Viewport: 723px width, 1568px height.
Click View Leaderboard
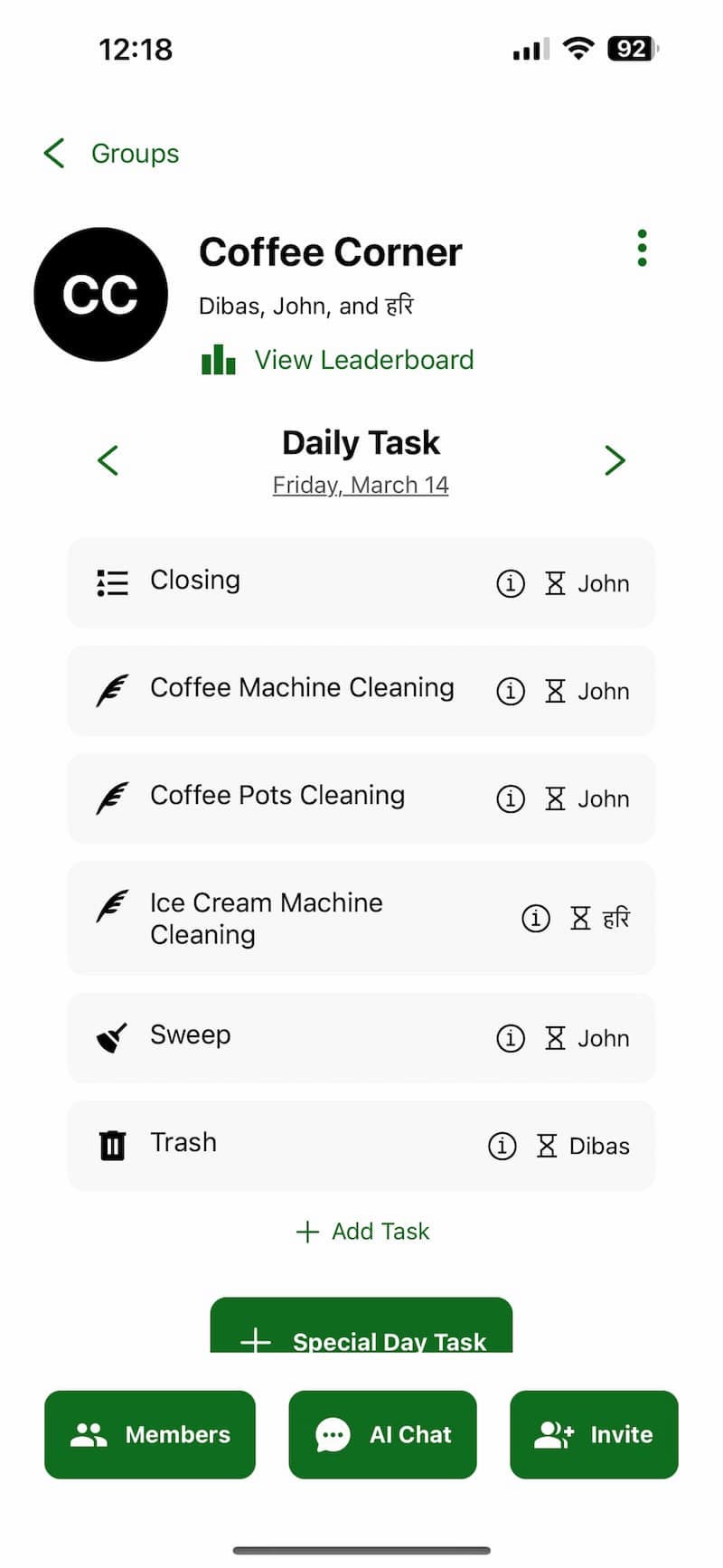pyautogui.click(x=363, y=359)
